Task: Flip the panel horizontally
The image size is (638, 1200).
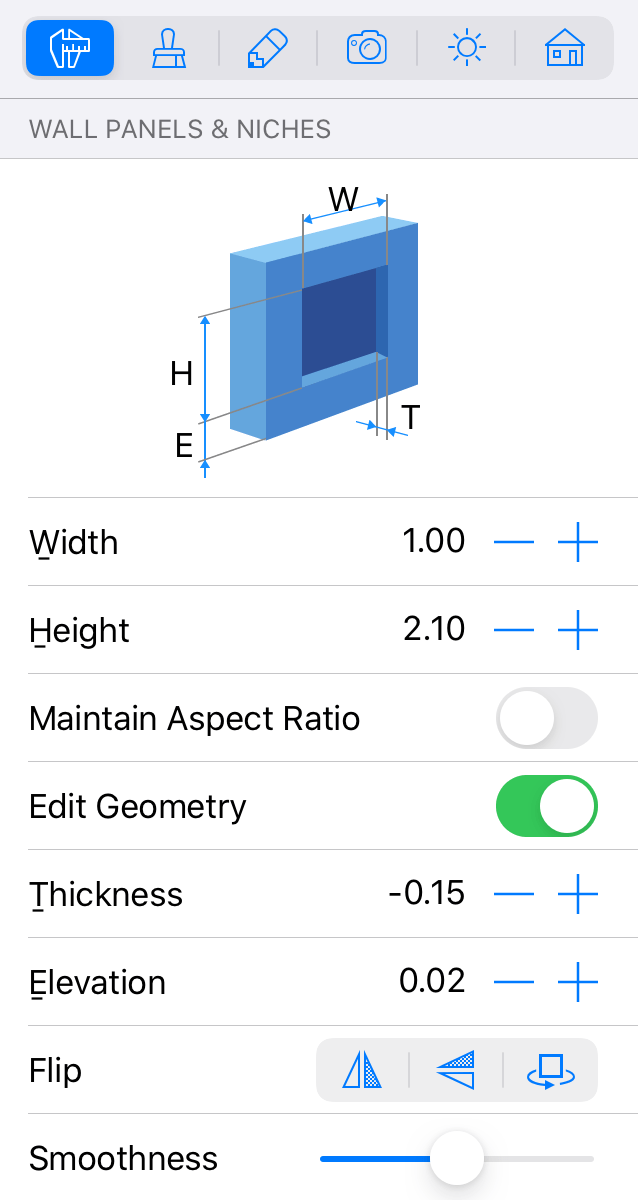Action: tap(363, 1070)
